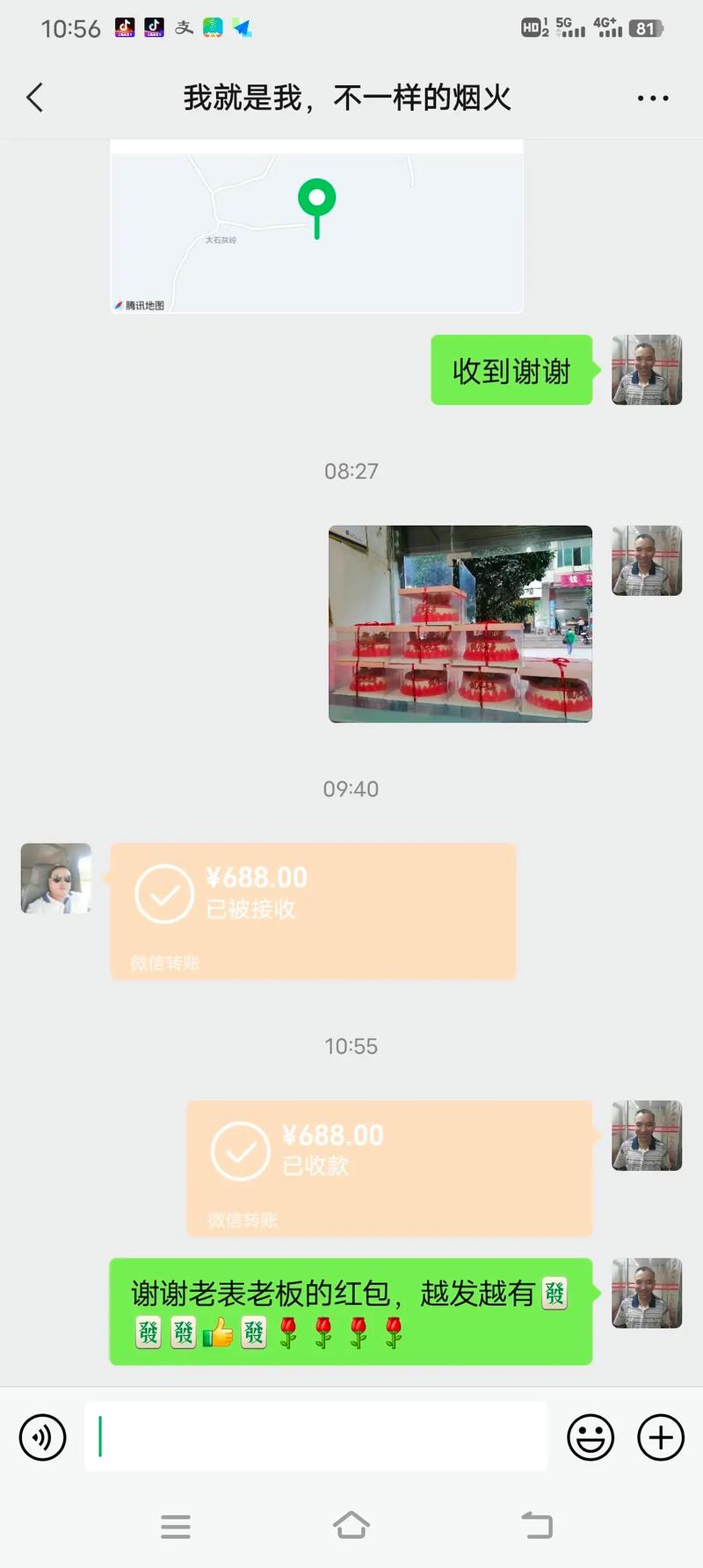View the cake boxes photo
This screenshot has width=703, height=1568.
(x=460, y=624)
